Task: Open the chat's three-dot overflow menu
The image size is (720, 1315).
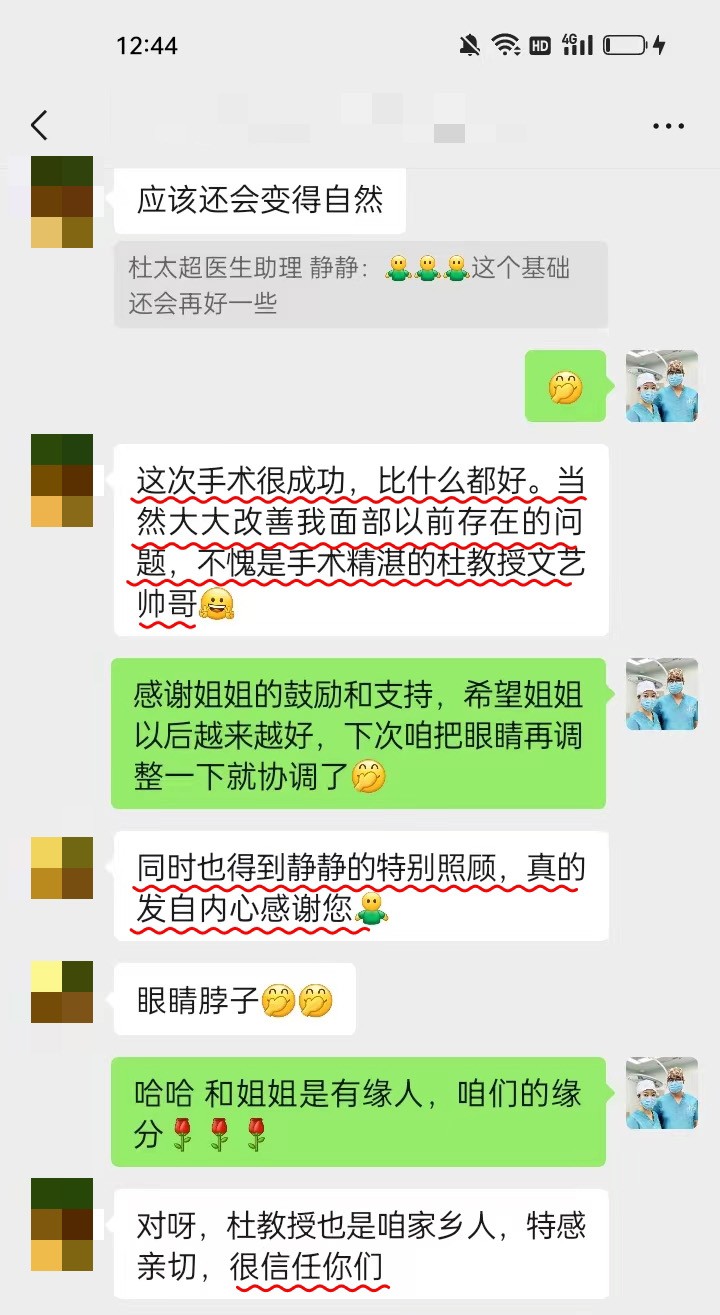Action: tap(668, 126)
